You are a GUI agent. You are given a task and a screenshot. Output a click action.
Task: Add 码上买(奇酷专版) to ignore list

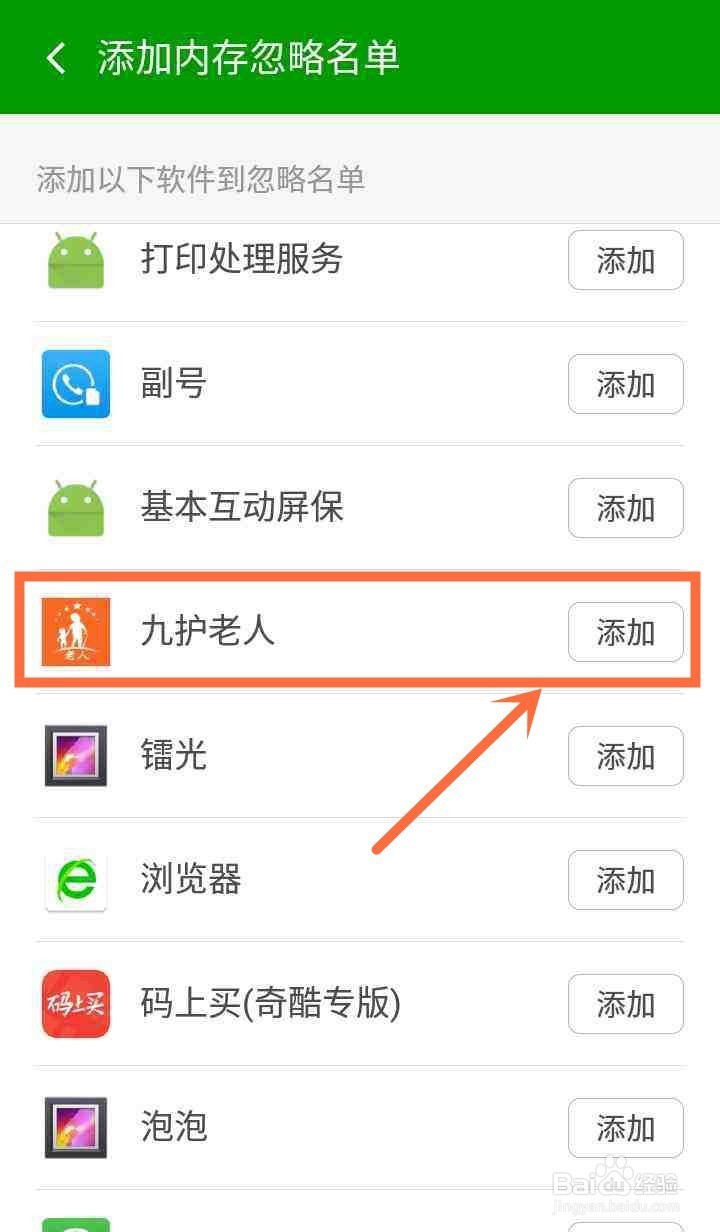coord(625,1004)
